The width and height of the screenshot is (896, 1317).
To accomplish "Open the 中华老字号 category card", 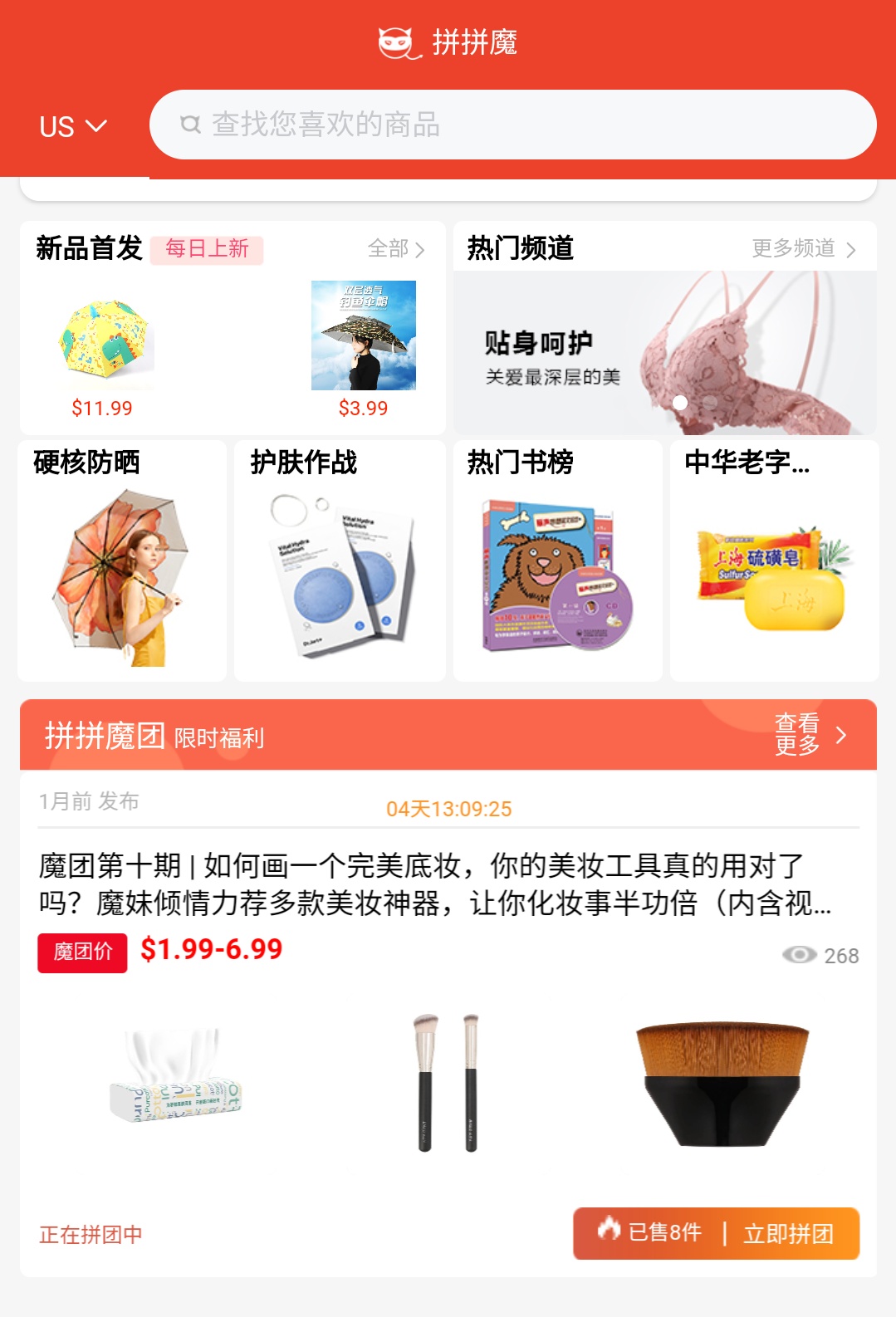I will pyautogui.click(x=774, y=561).
